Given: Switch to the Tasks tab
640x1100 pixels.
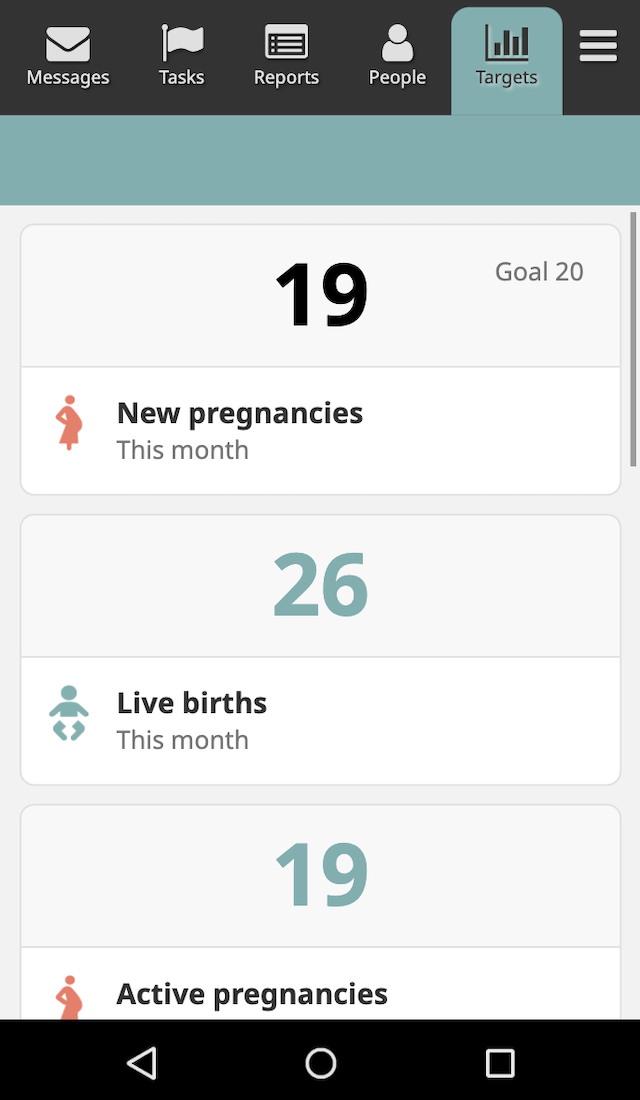Looking at the screenshot, I should [x=182, y=58].
